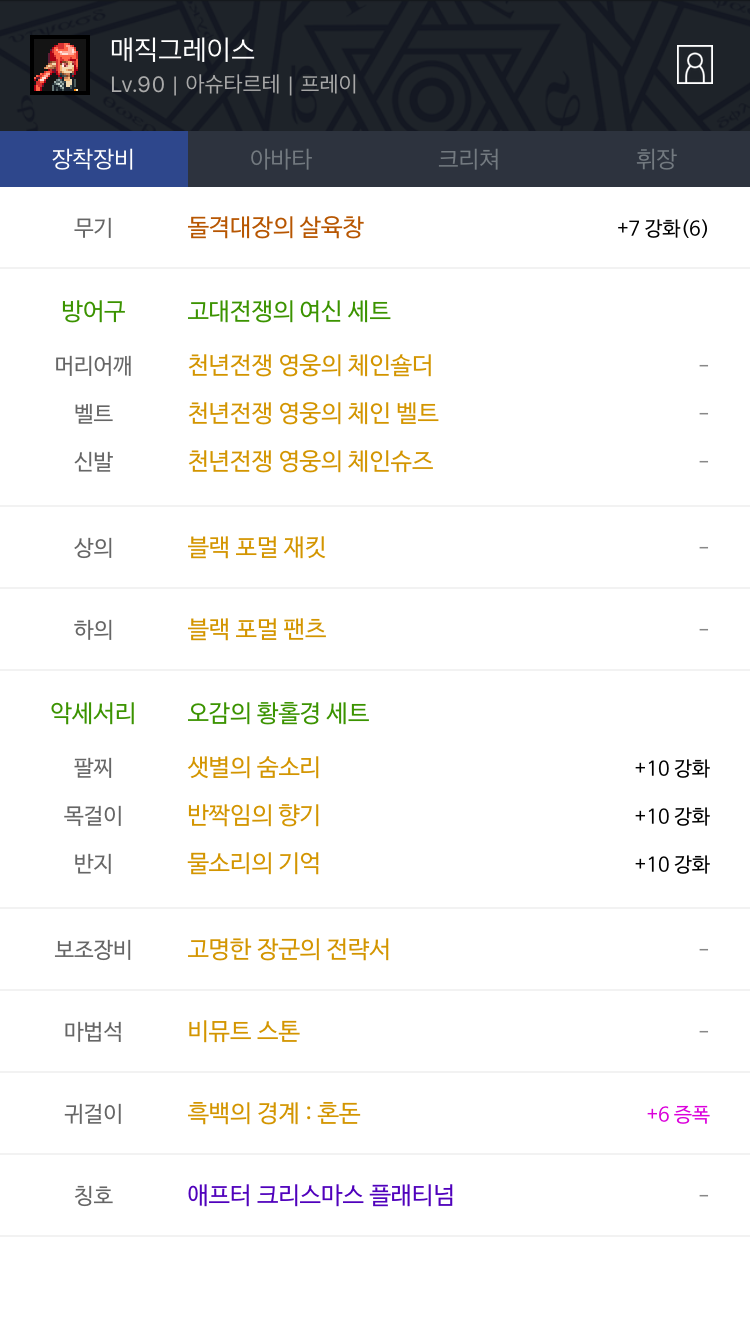Open weapon item 돌격대장의 살육창

coord(276,227)
